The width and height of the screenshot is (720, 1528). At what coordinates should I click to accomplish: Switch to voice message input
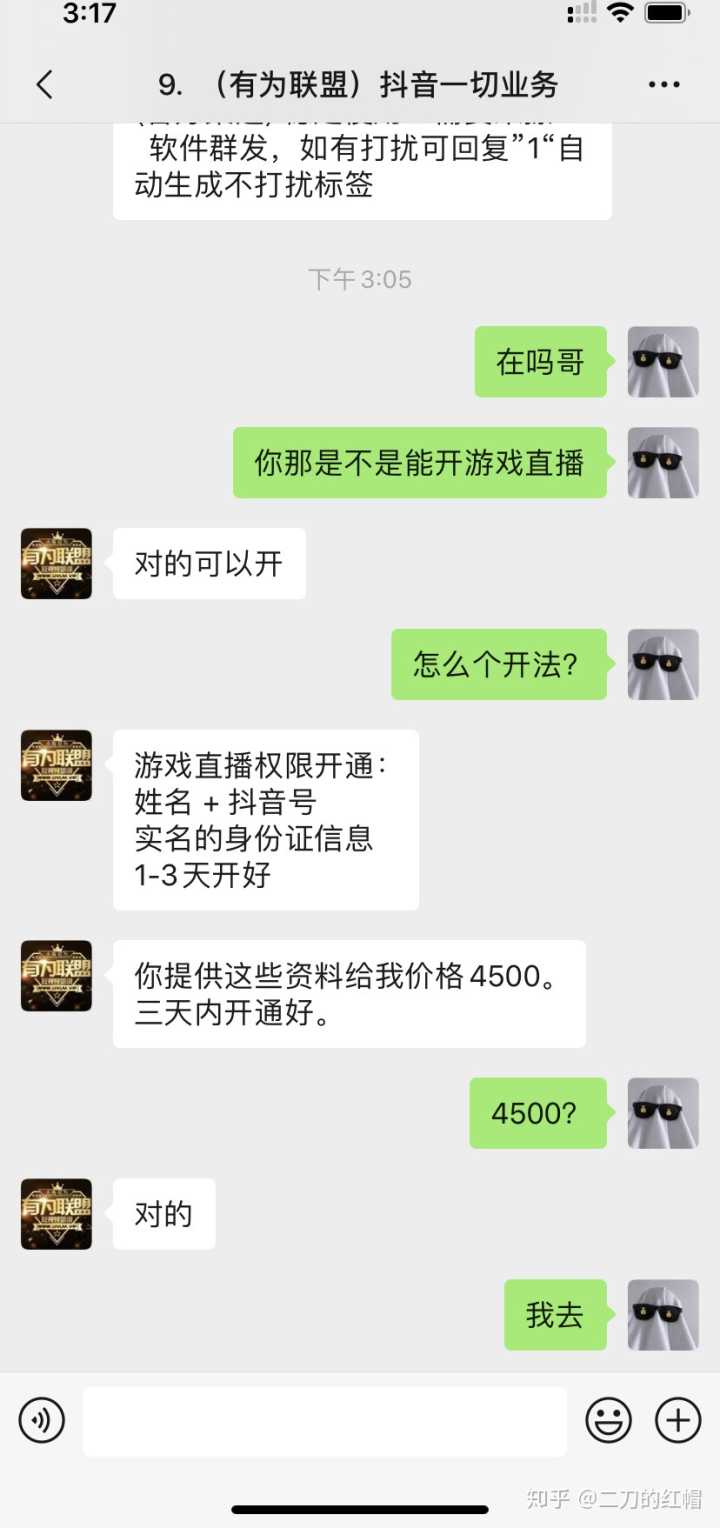pos(42,1420)
